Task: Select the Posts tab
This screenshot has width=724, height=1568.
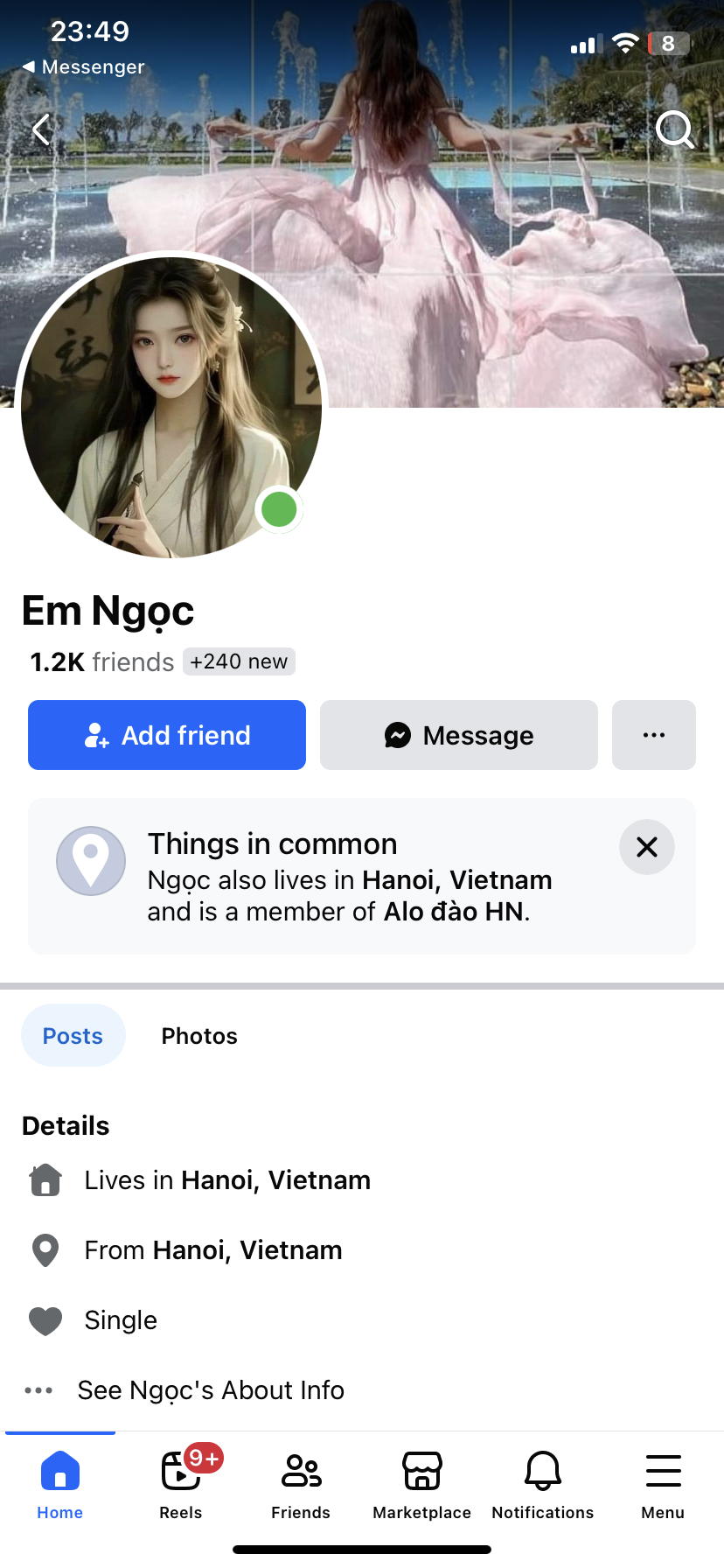Action: (x=73, y=1036)
